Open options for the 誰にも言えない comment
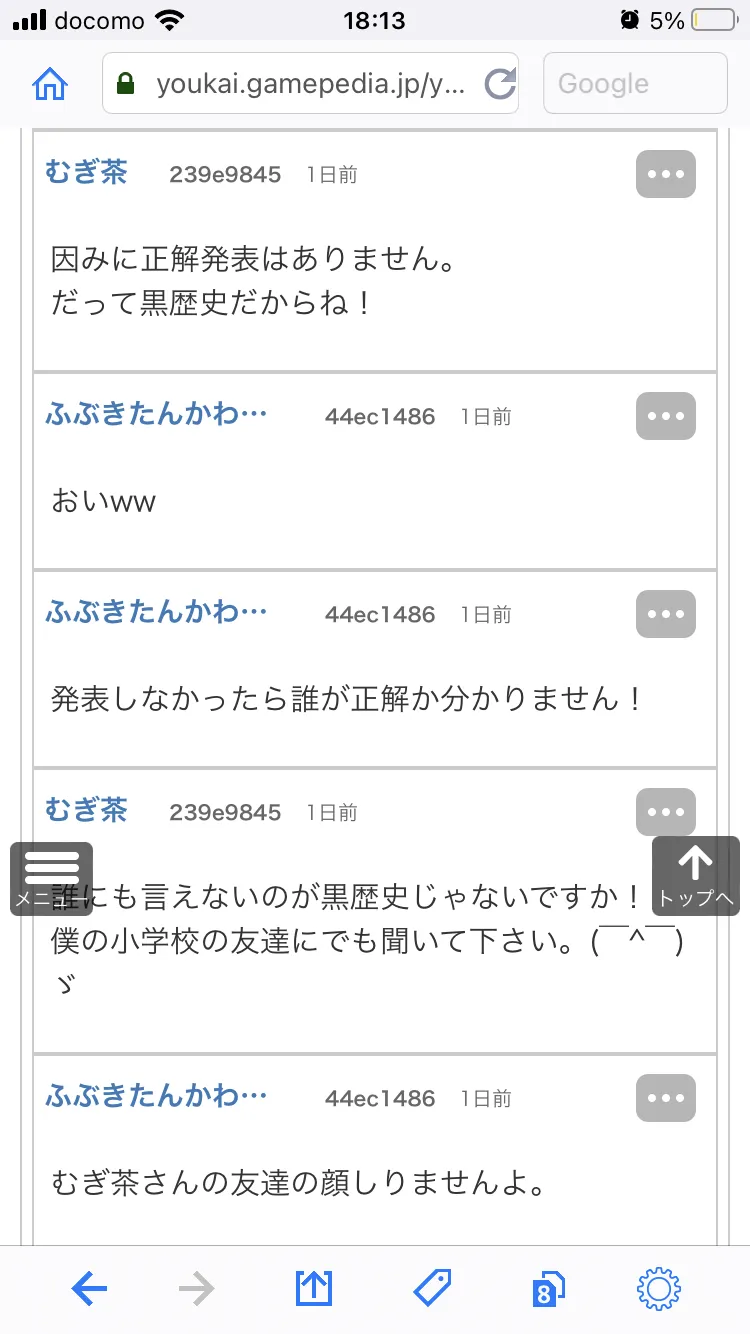 click(x=666, y=812)
